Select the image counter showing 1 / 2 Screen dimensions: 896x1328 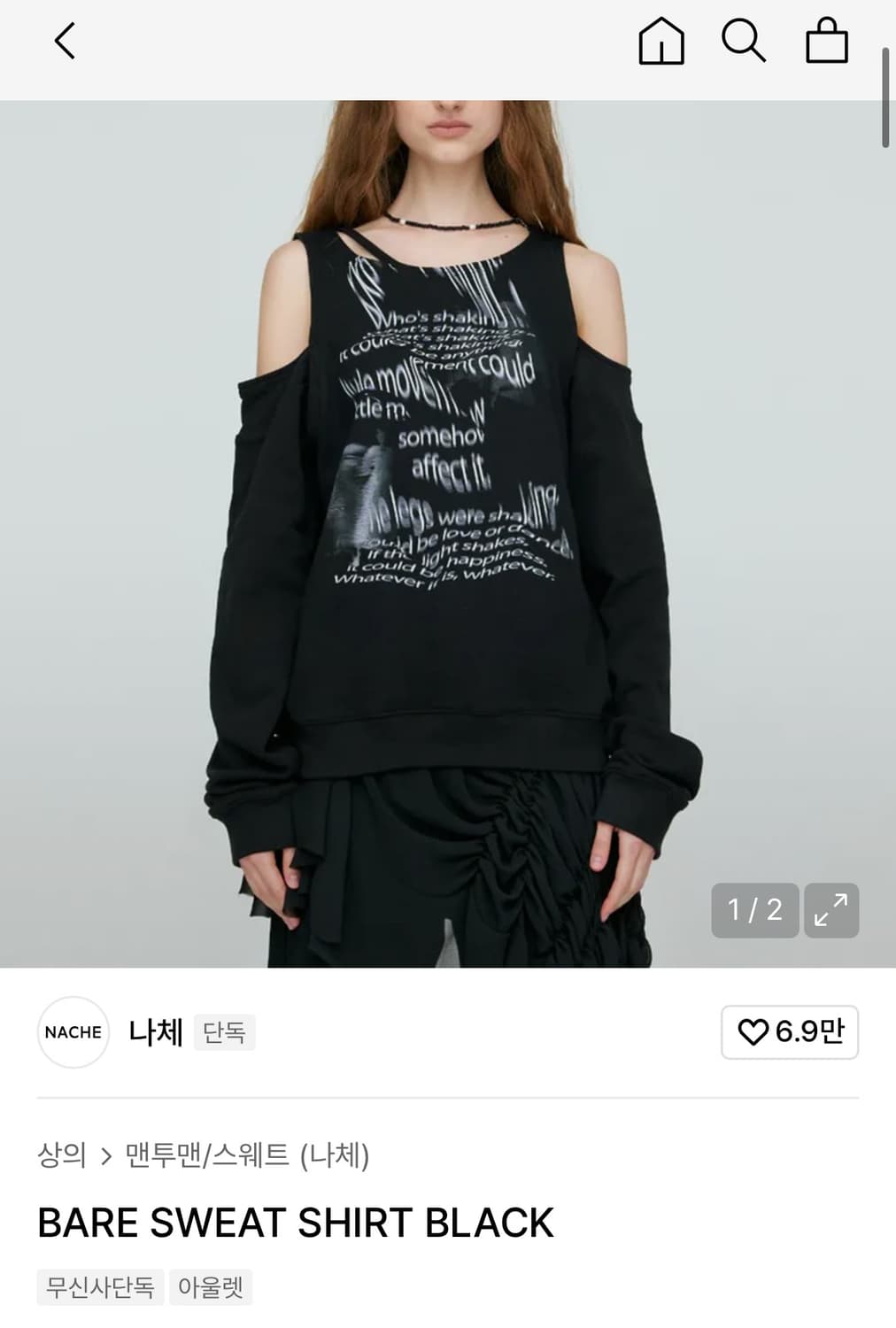click(753, 910)
